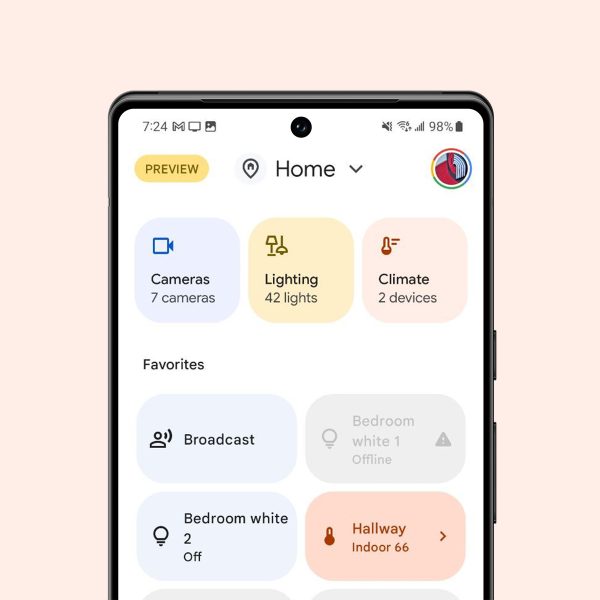Screen dimensions: 600x600
Task: Toggle the Bedroom white 2 light
Action: click(216, 536)
